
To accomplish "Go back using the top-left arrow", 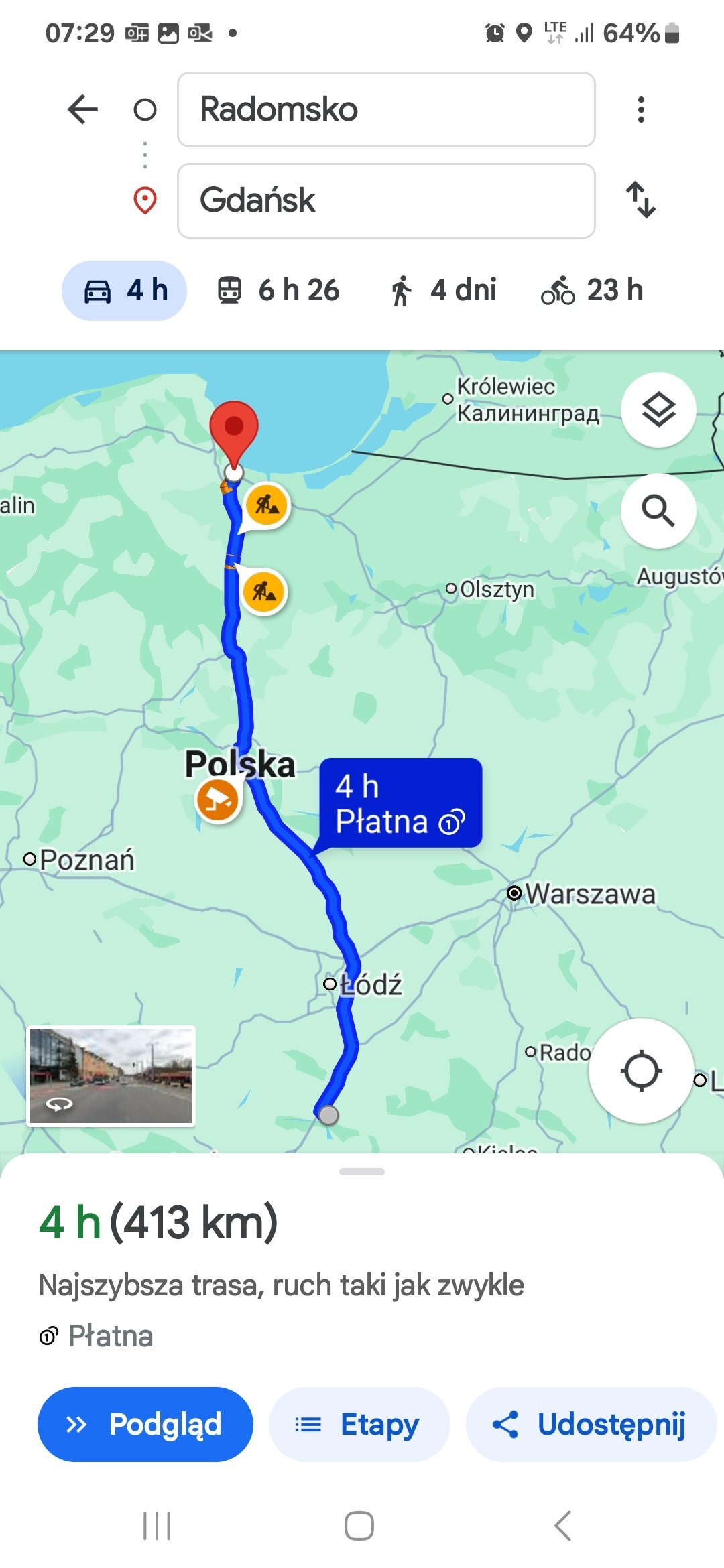I will (x=83, y=109).
